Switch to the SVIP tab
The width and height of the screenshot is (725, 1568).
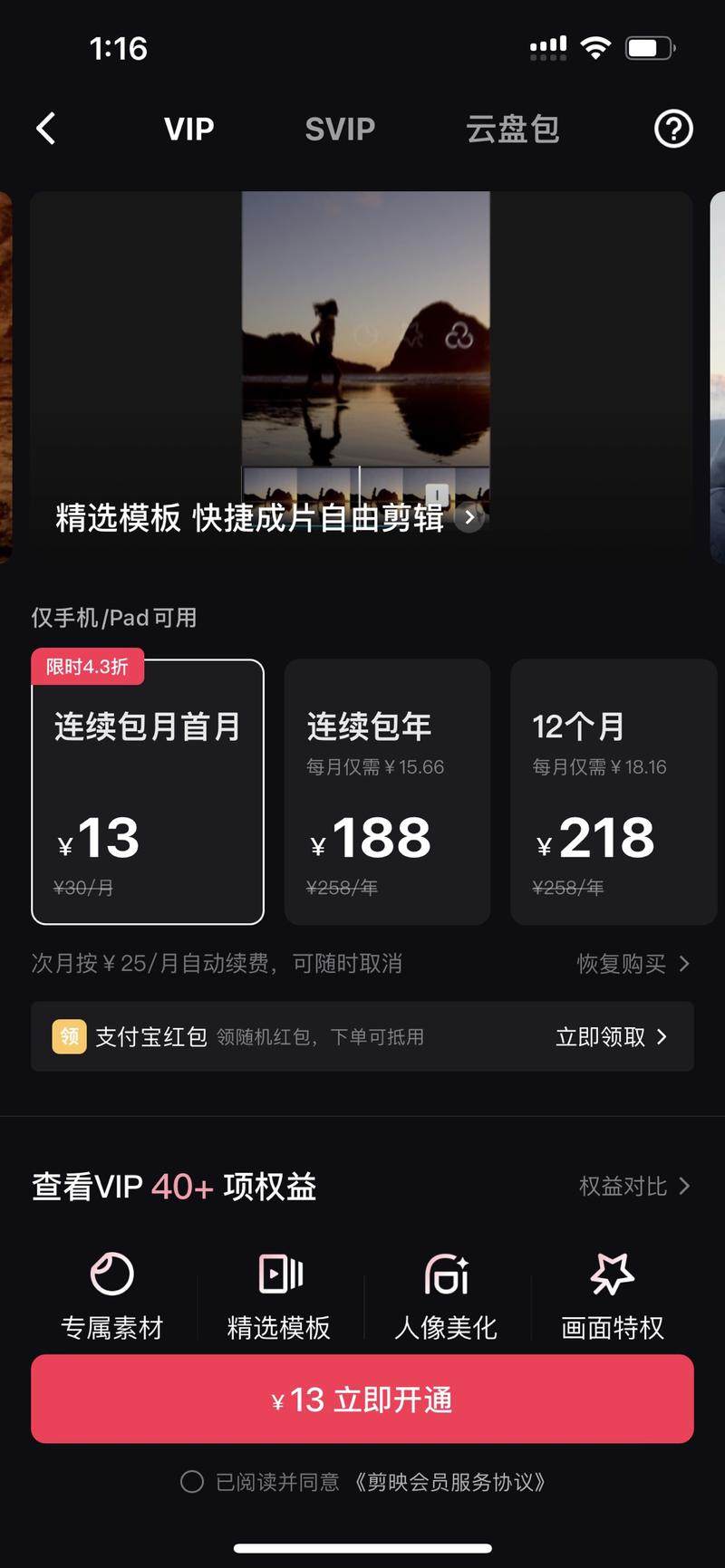pyautogui.click(x=340, y=129)
